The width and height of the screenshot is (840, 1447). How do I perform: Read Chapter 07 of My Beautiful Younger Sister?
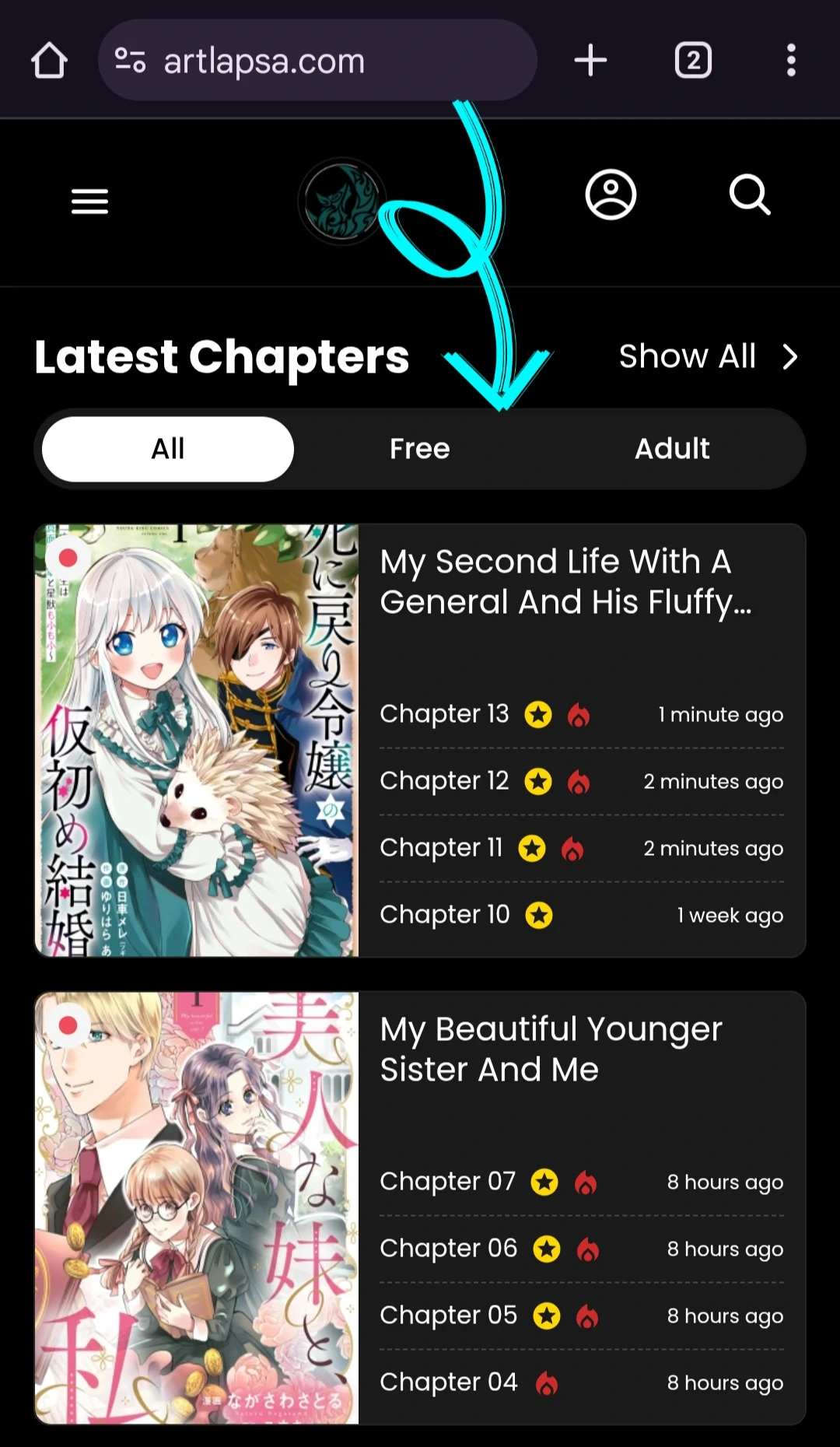point(447,1182)
